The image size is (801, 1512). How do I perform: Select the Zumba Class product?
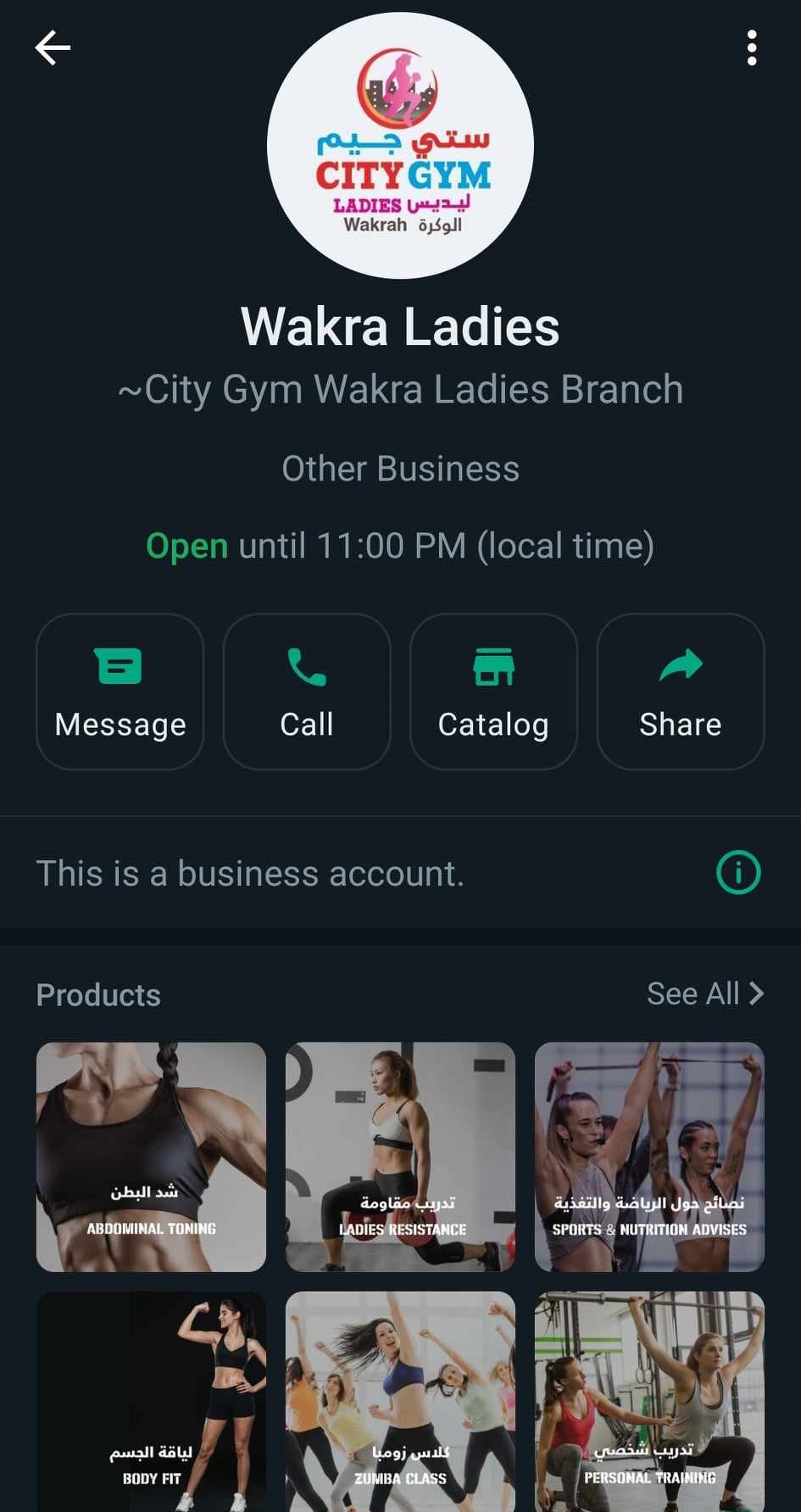[400, 1402]
